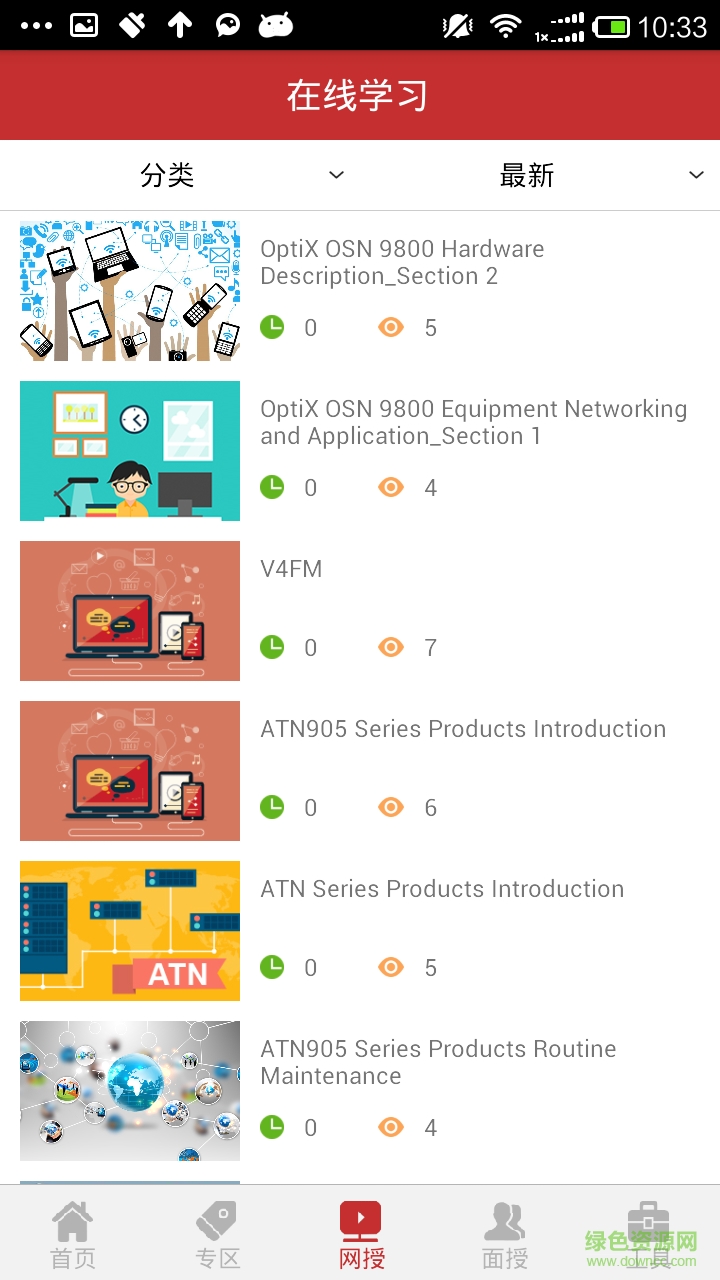Open the 最新 sort dropdown
Viewport: 720px width, 1280px height.
tap(540, 176)
